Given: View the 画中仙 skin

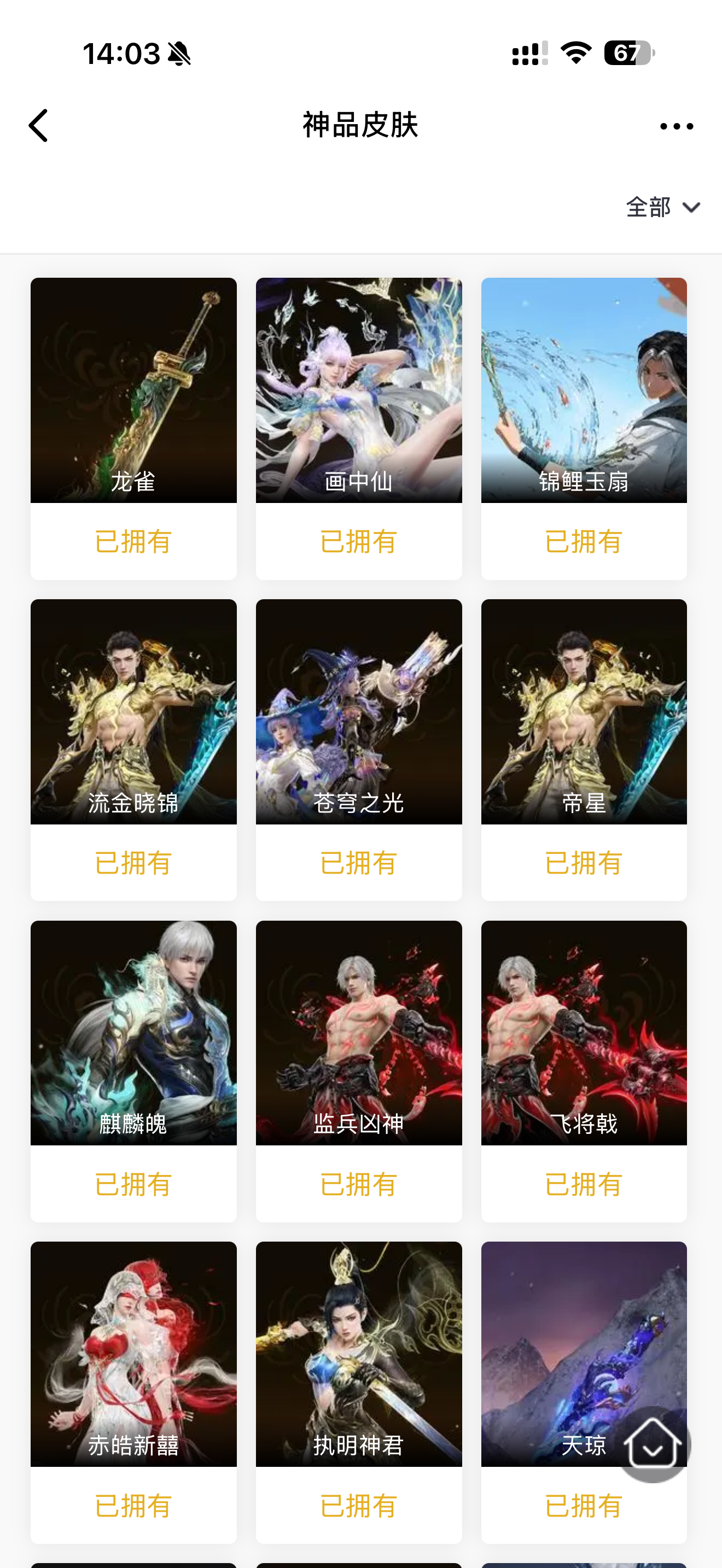Looking at the screenshot, I should click(359, 391).
